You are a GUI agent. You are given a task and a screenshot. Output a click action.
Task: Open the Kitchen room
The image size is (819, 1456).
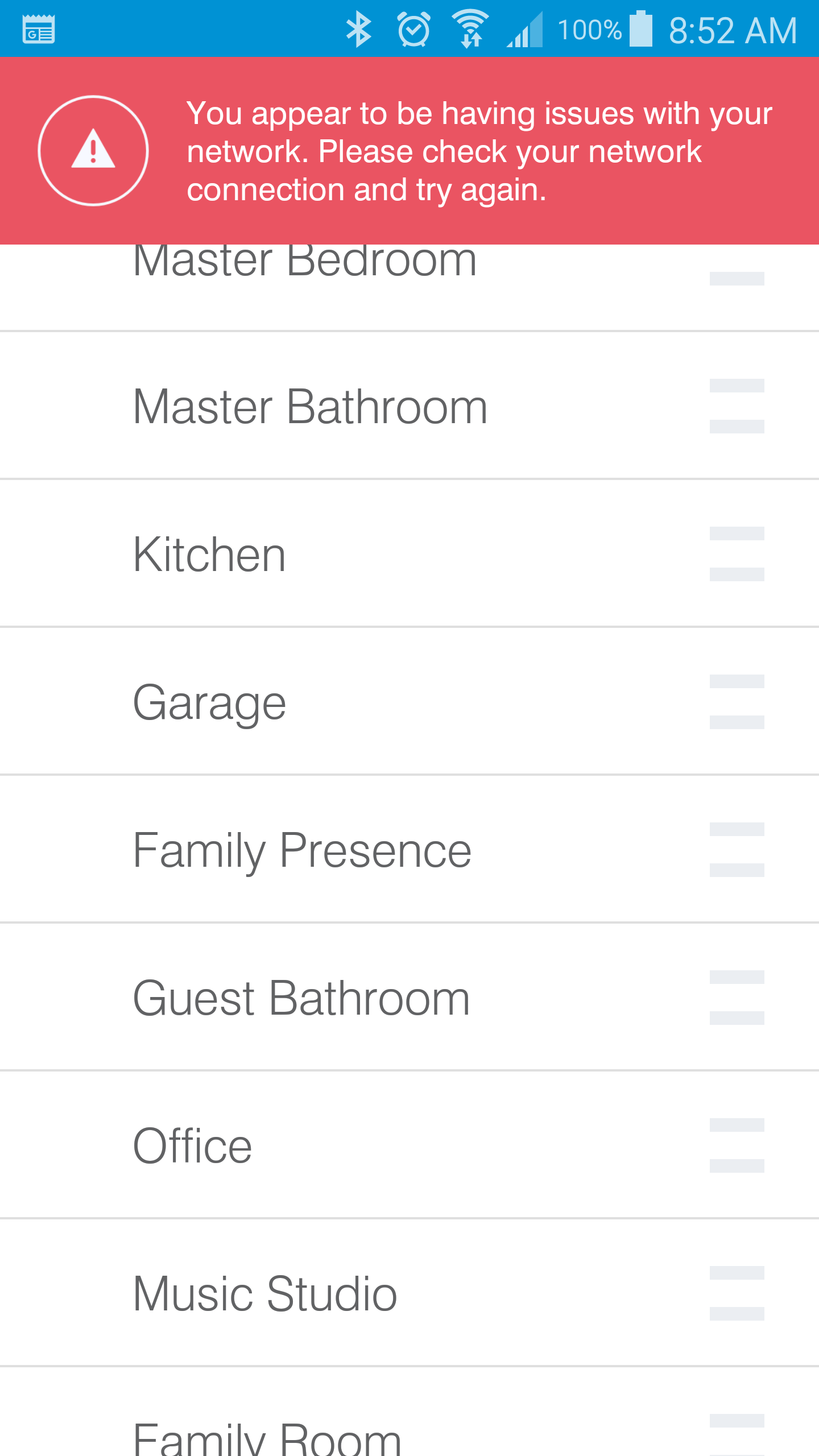209,554
